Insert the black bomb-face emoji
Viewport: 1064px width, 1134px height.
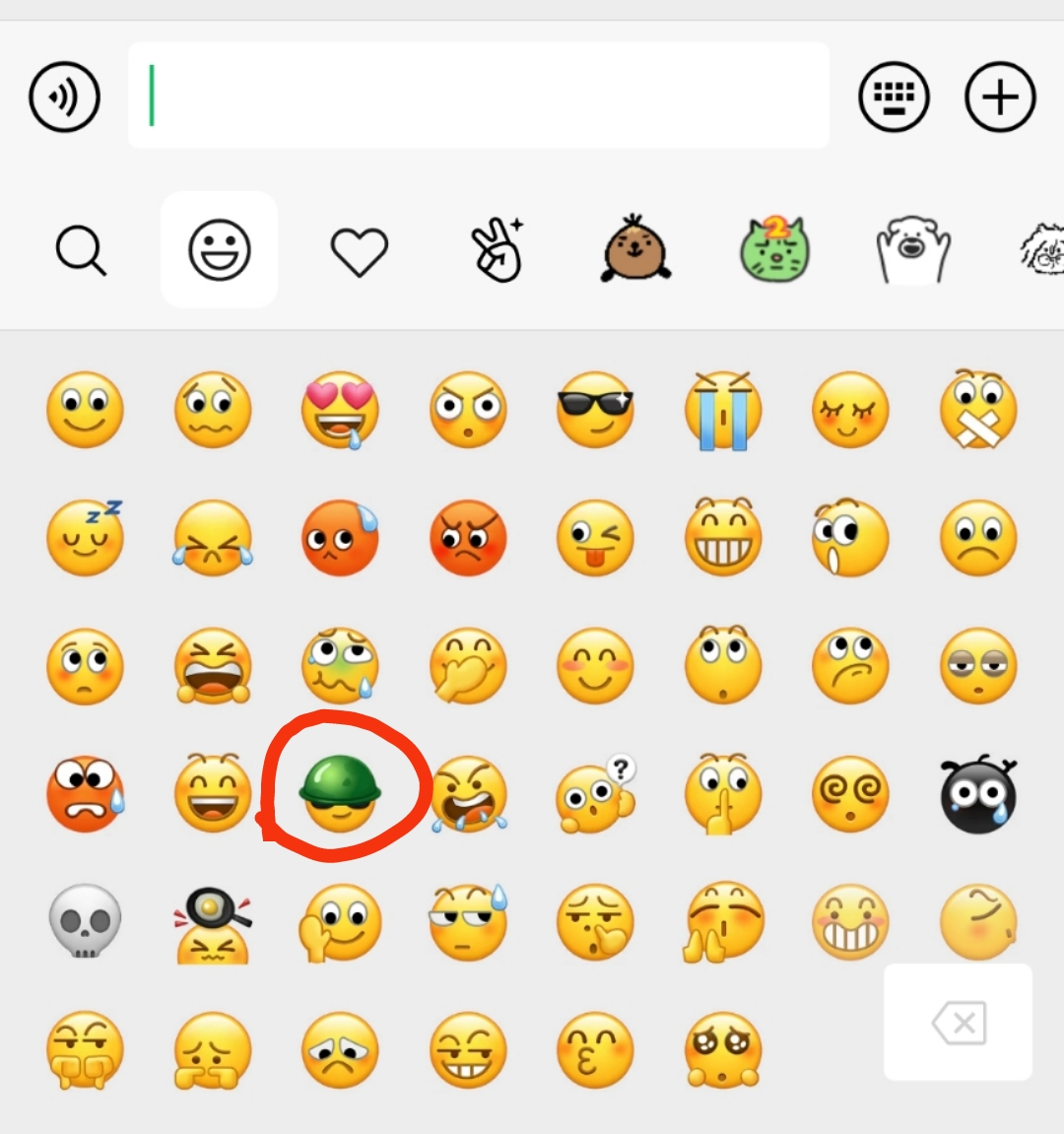tap(977, 794)
